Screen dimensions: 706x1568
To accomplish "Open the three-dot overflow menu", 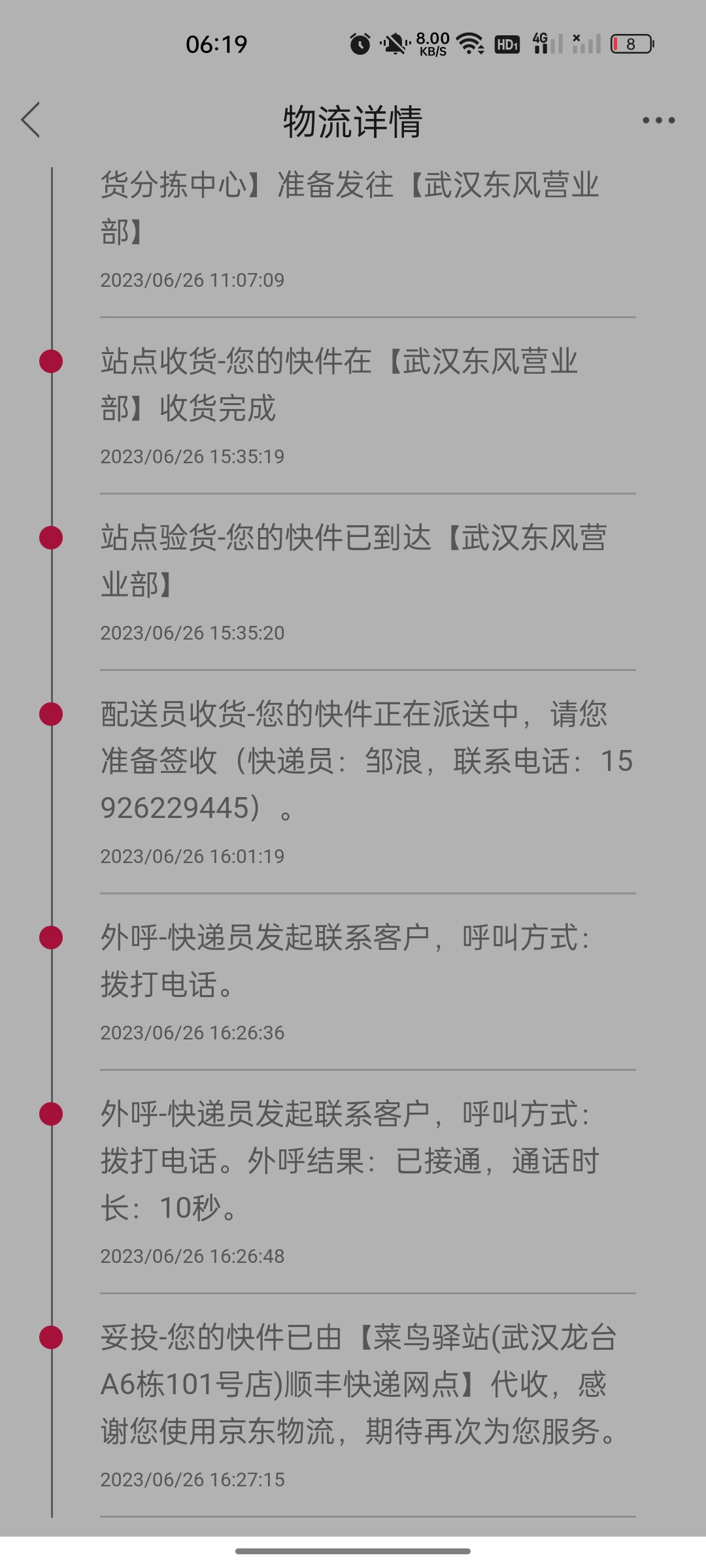I will point(658,120).
